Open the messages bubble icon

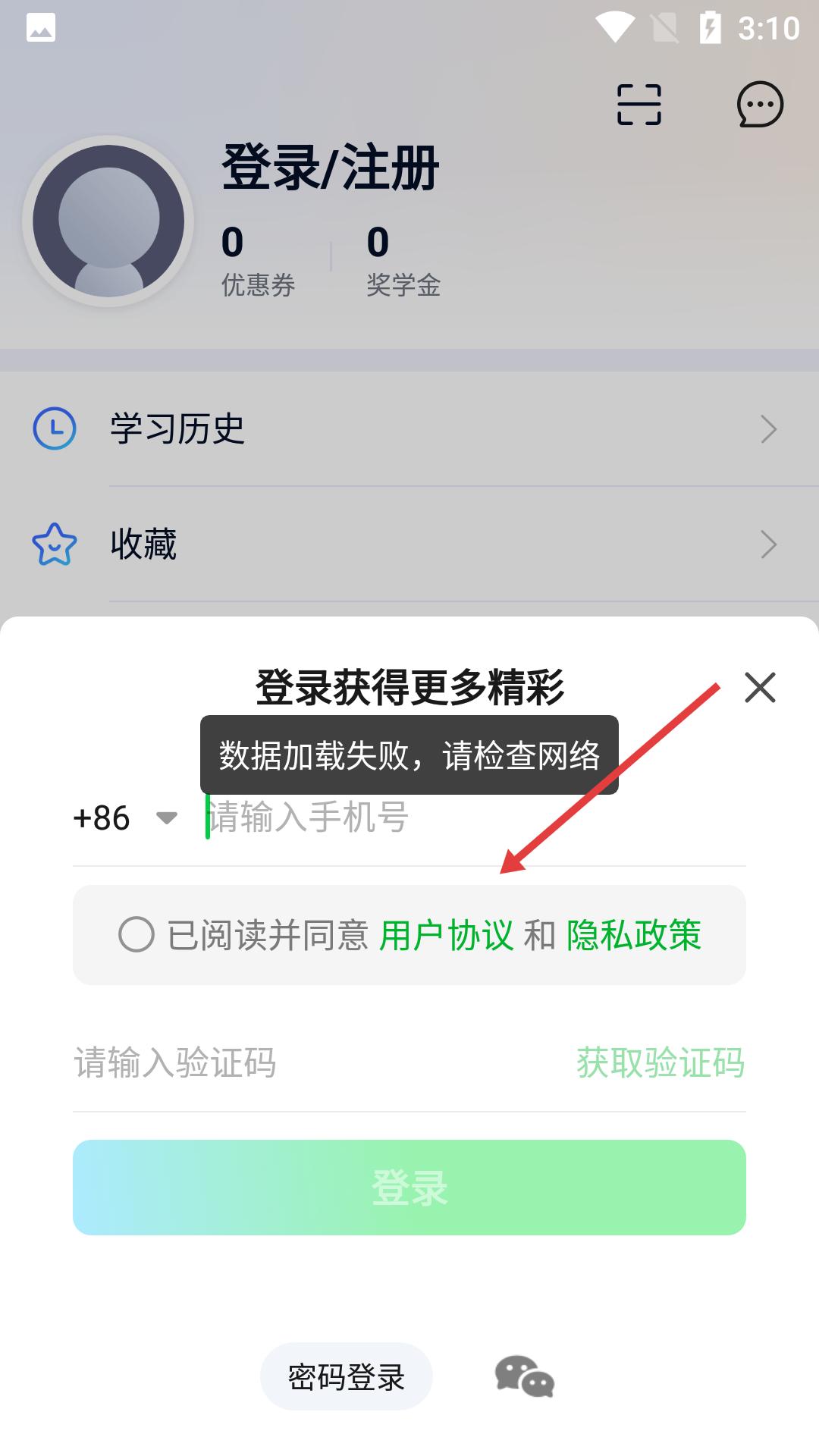pos(760,105)
